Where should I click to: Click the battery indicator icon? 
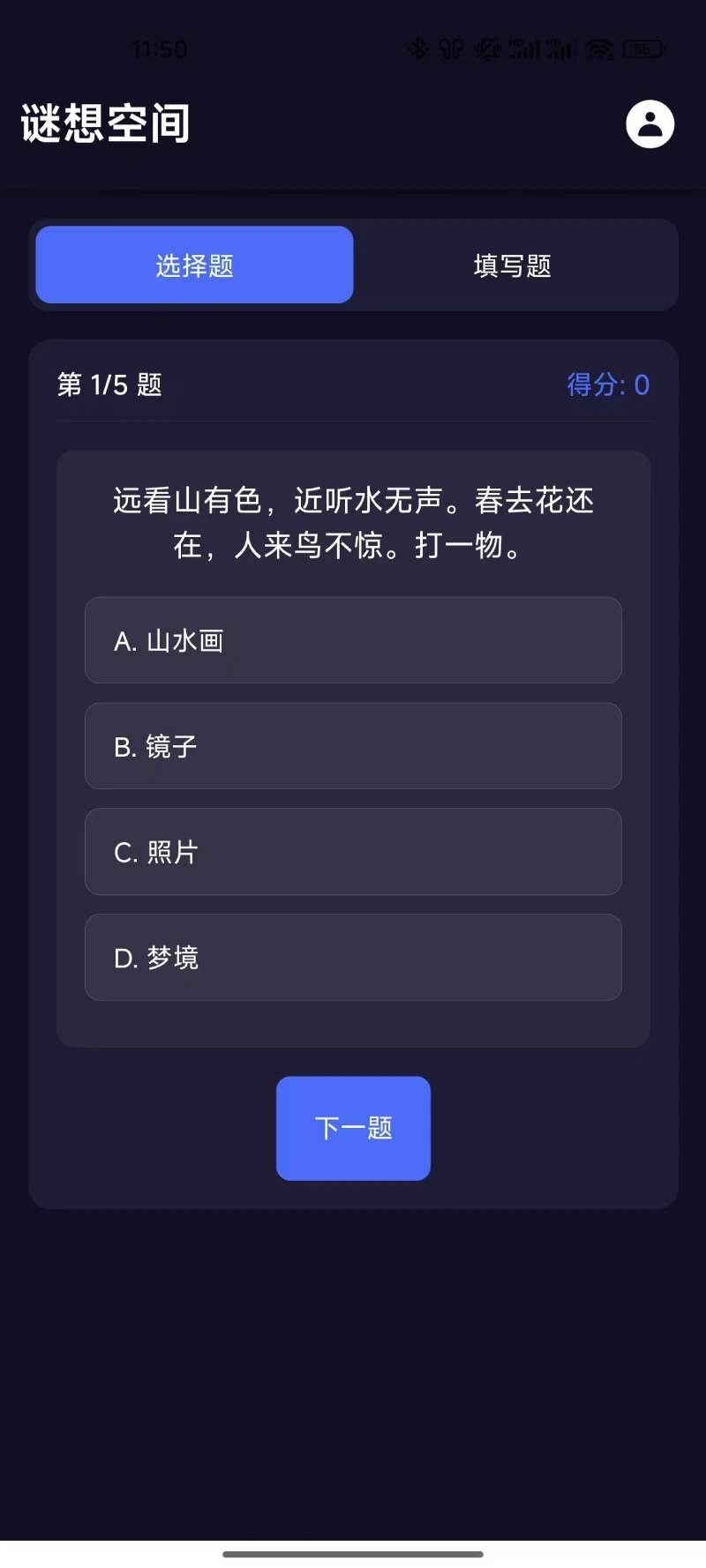(x=644, y=50)
